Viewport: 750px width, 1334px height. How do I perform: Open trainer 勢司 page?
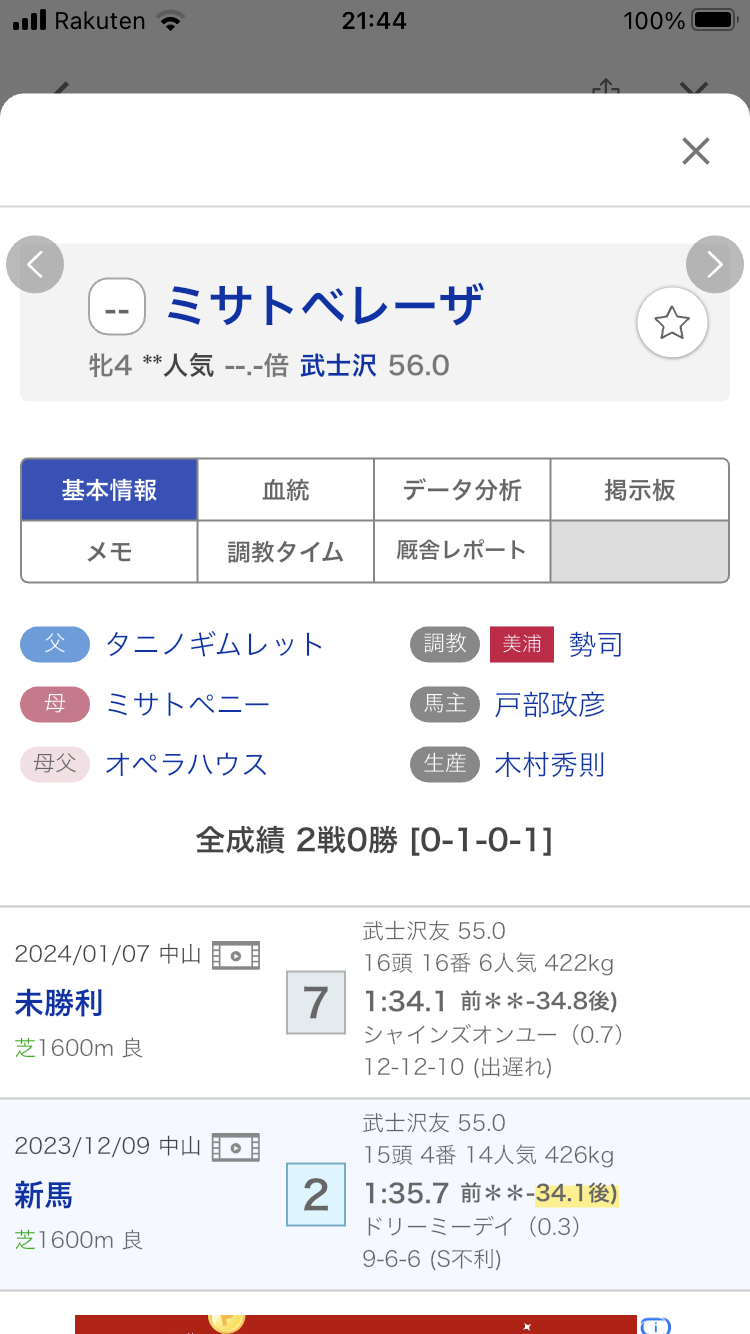(596, 644)
